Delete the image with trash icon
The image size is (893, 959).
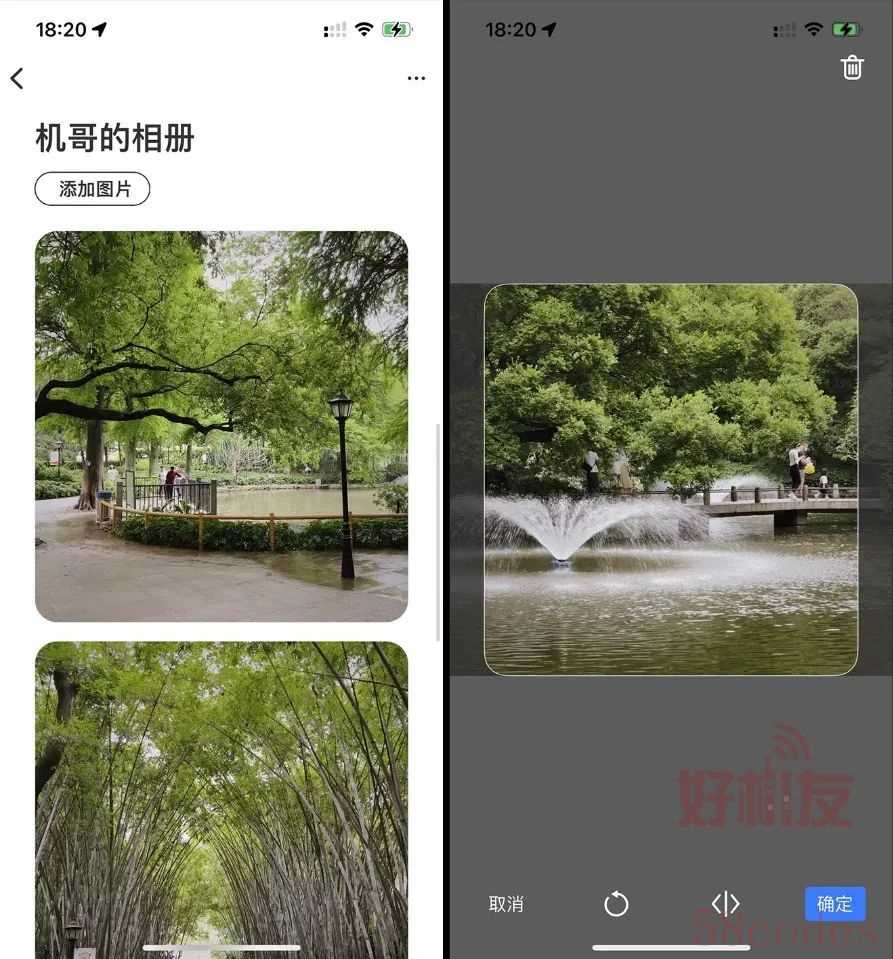[852, 68]
